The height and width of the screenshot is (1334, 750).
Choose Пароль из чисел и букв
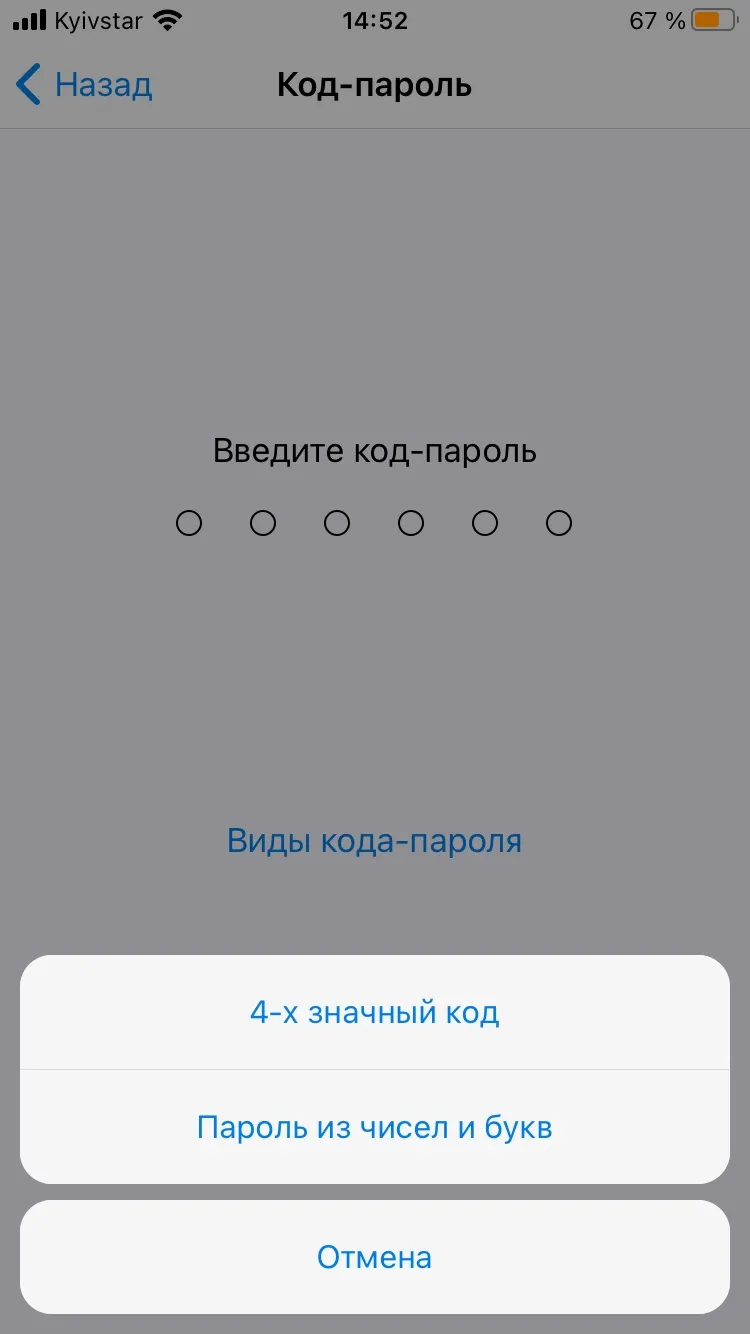[x=375, y=1127]
